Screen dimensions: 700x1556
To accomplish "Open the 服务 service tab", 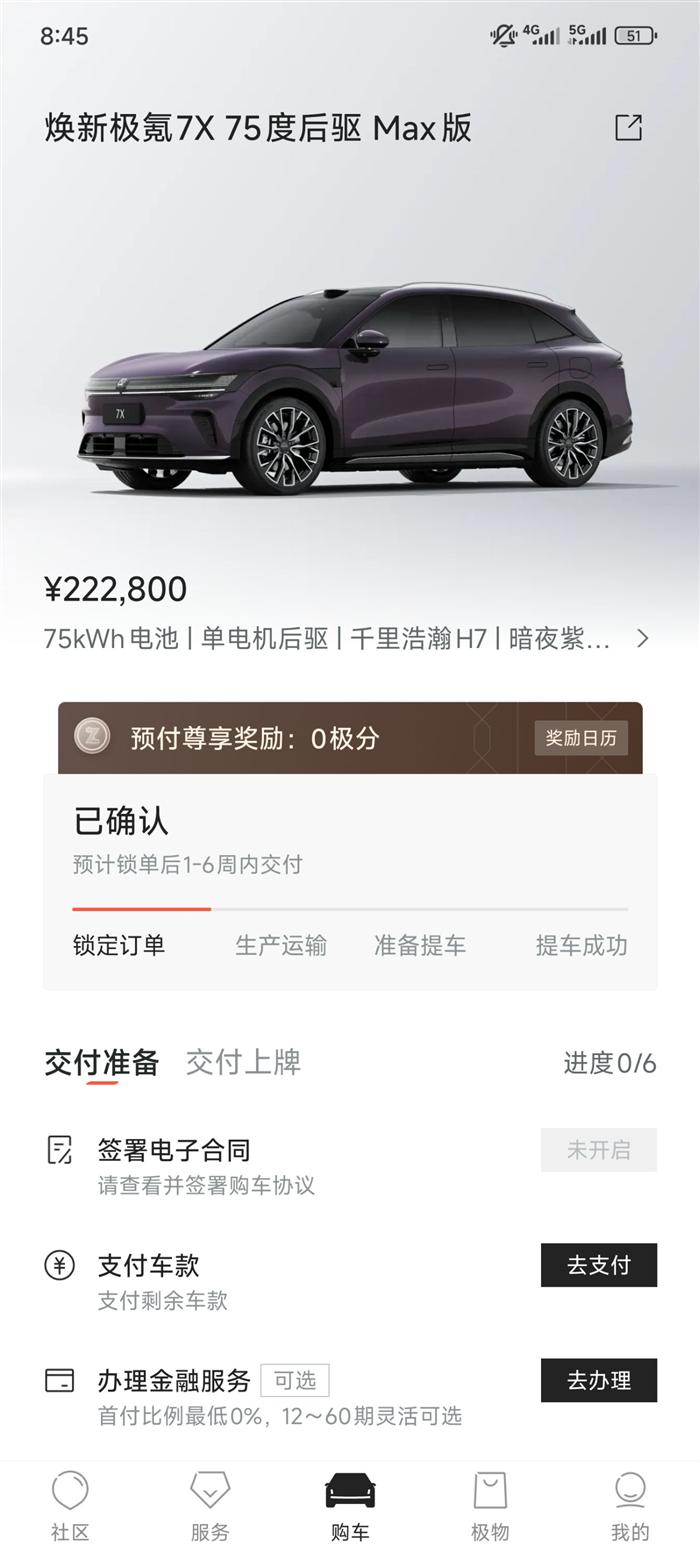I will 210,1506.
